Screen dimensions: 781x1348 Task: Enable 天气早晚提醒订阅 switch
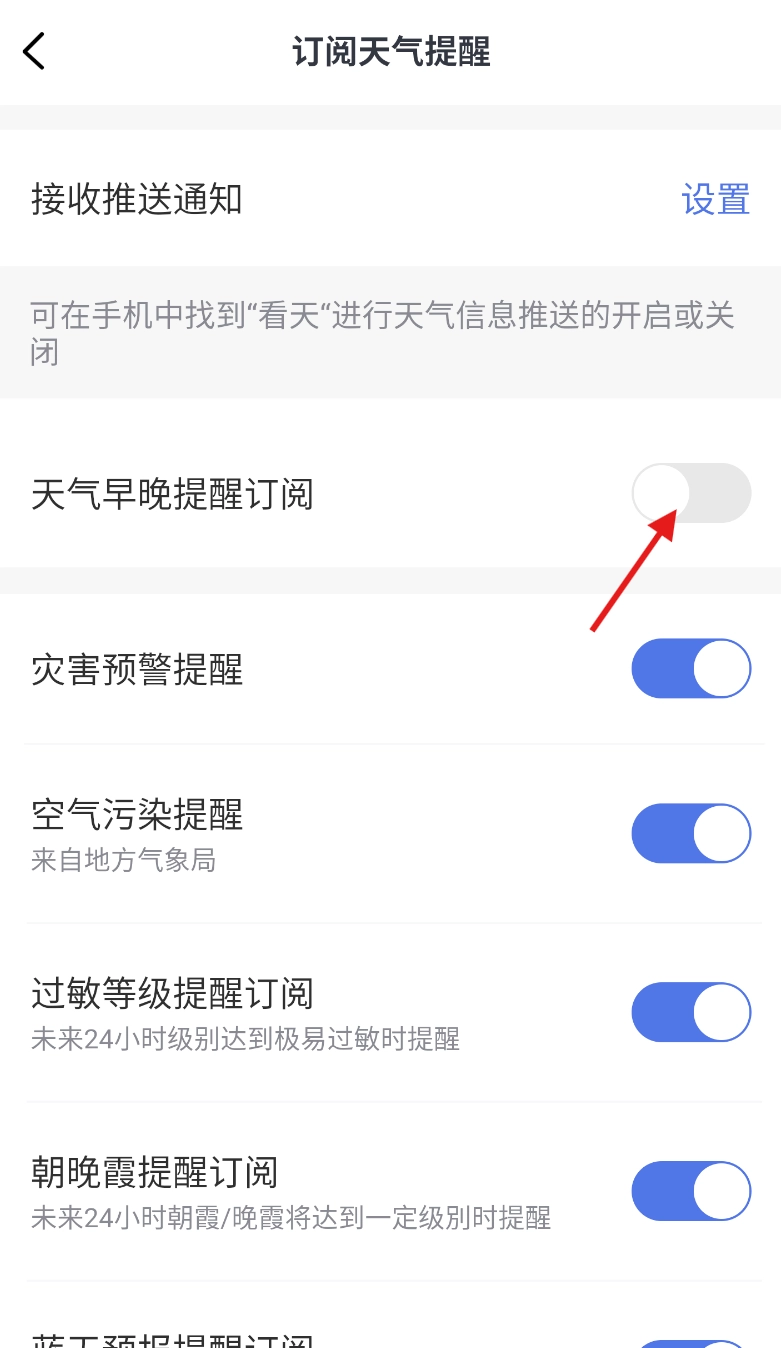pyautogui.click(x=691, y=493)
